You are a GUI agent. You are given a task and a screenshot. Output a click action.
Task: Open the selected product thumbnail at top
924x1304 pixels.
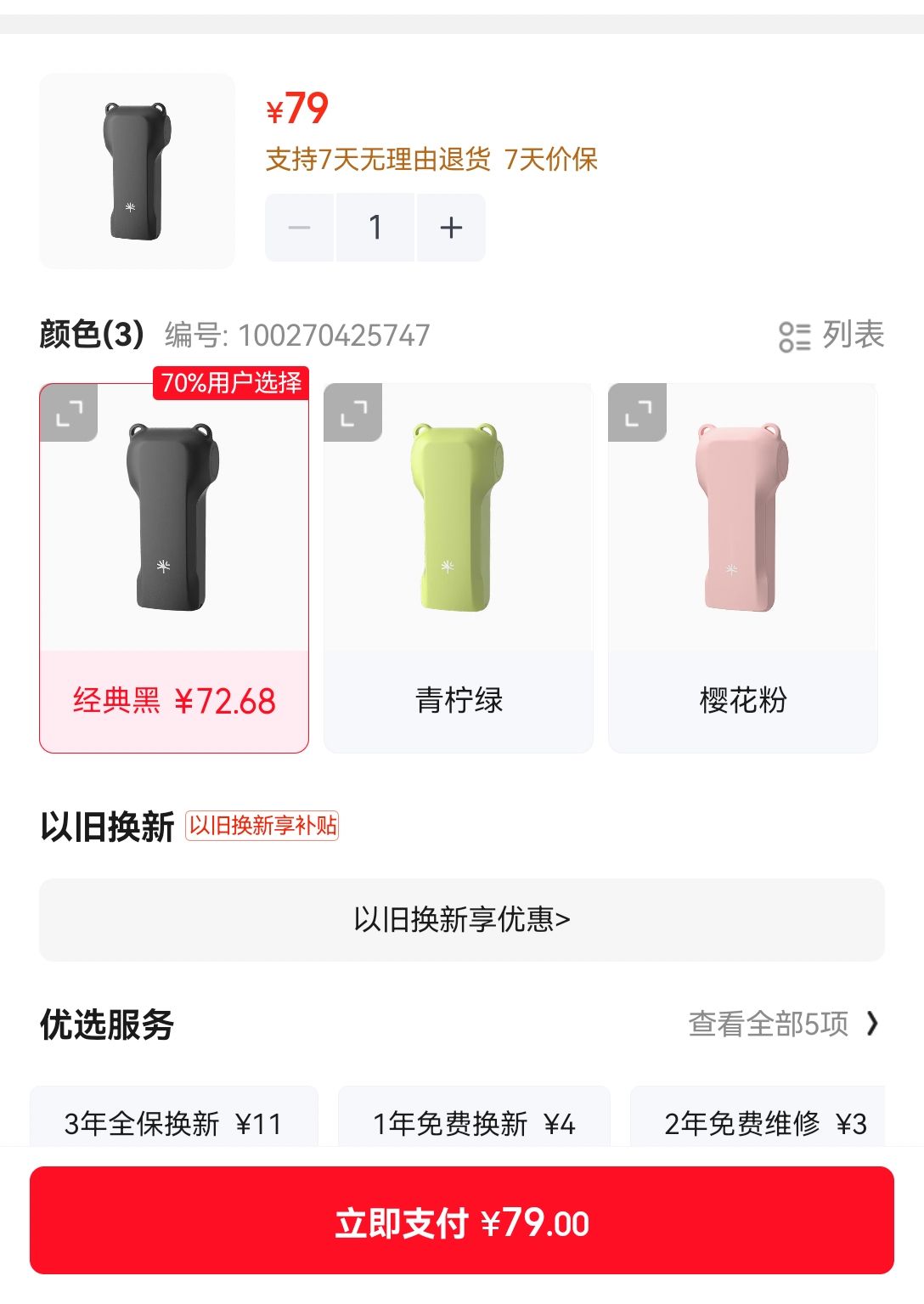pyautogui.click(x=138, y=171)
